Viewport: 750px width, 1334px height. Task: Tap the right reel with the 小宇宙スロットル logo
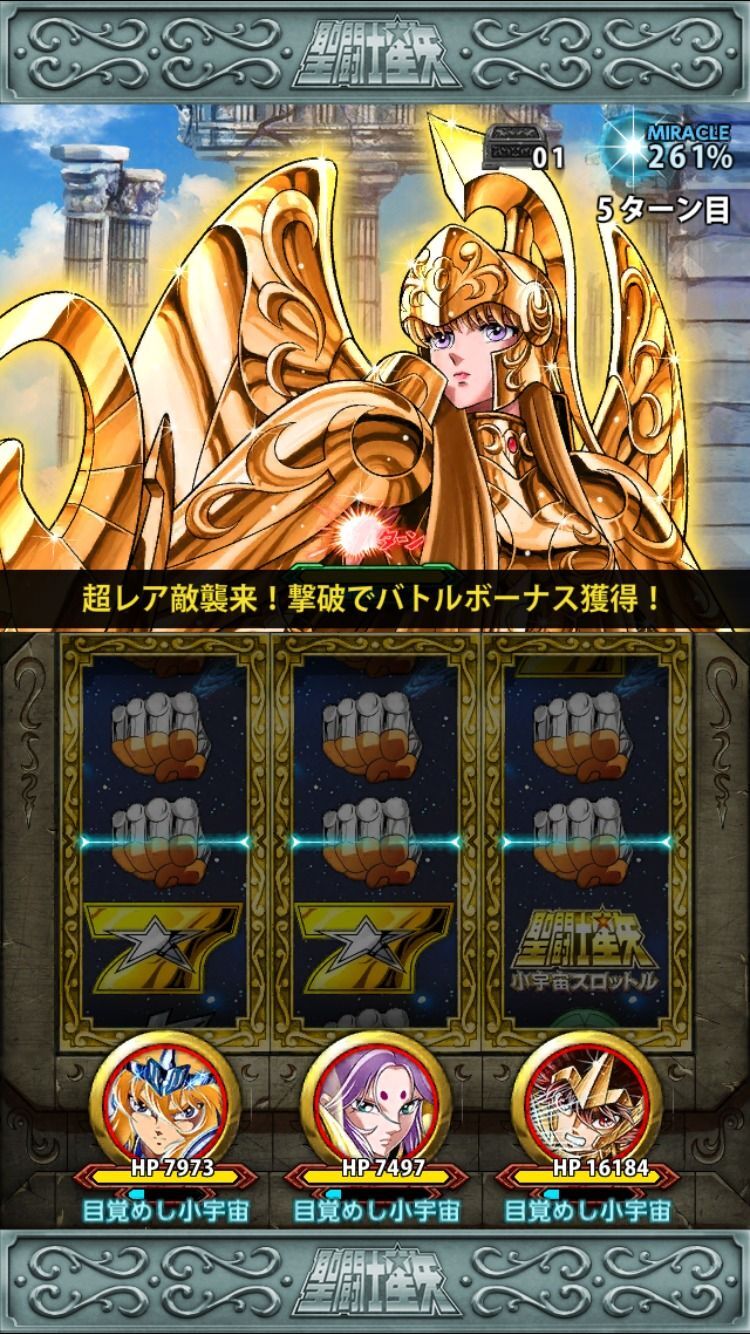coord(586,842)
